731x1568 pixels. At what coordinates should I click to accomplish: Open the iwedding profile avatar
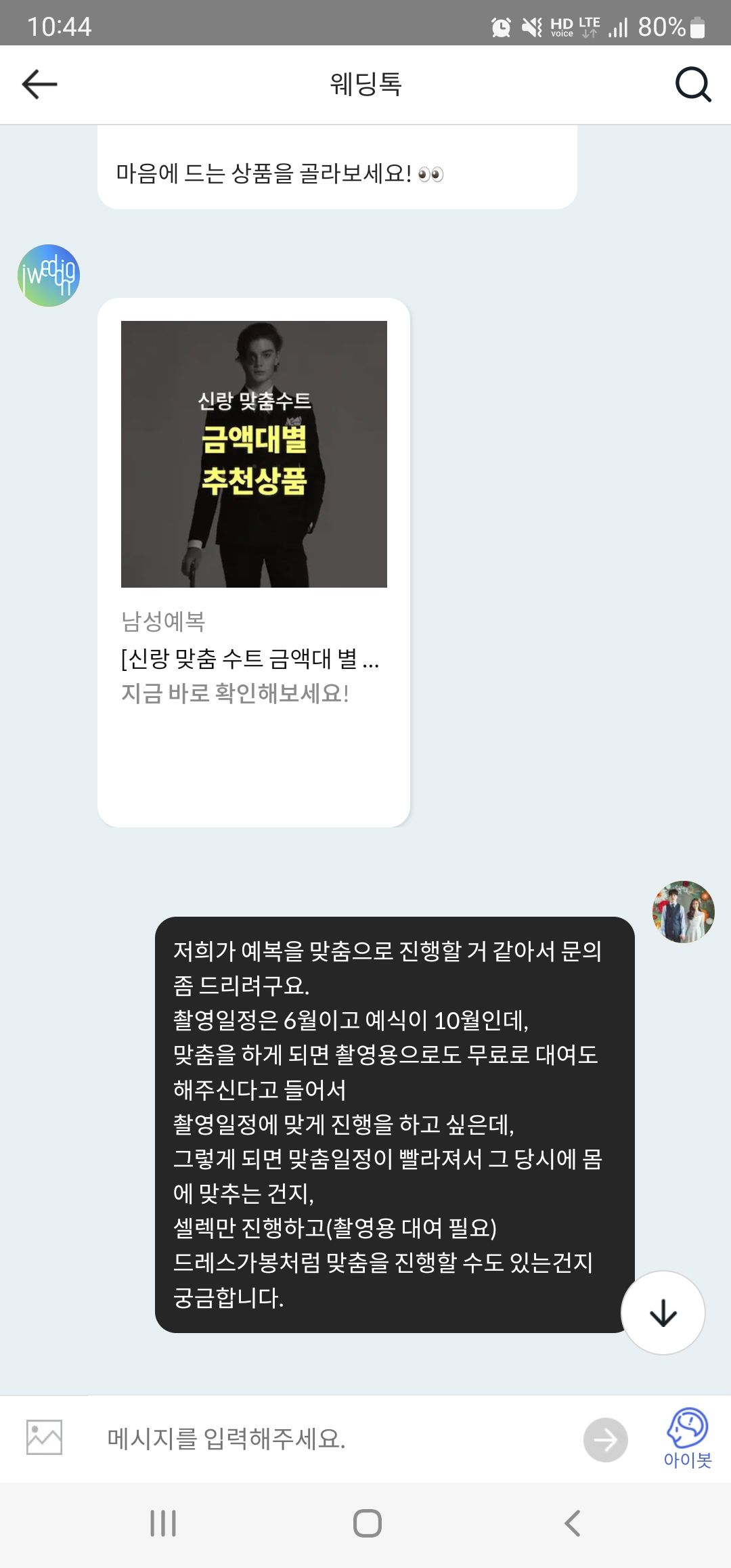[49, 276]
